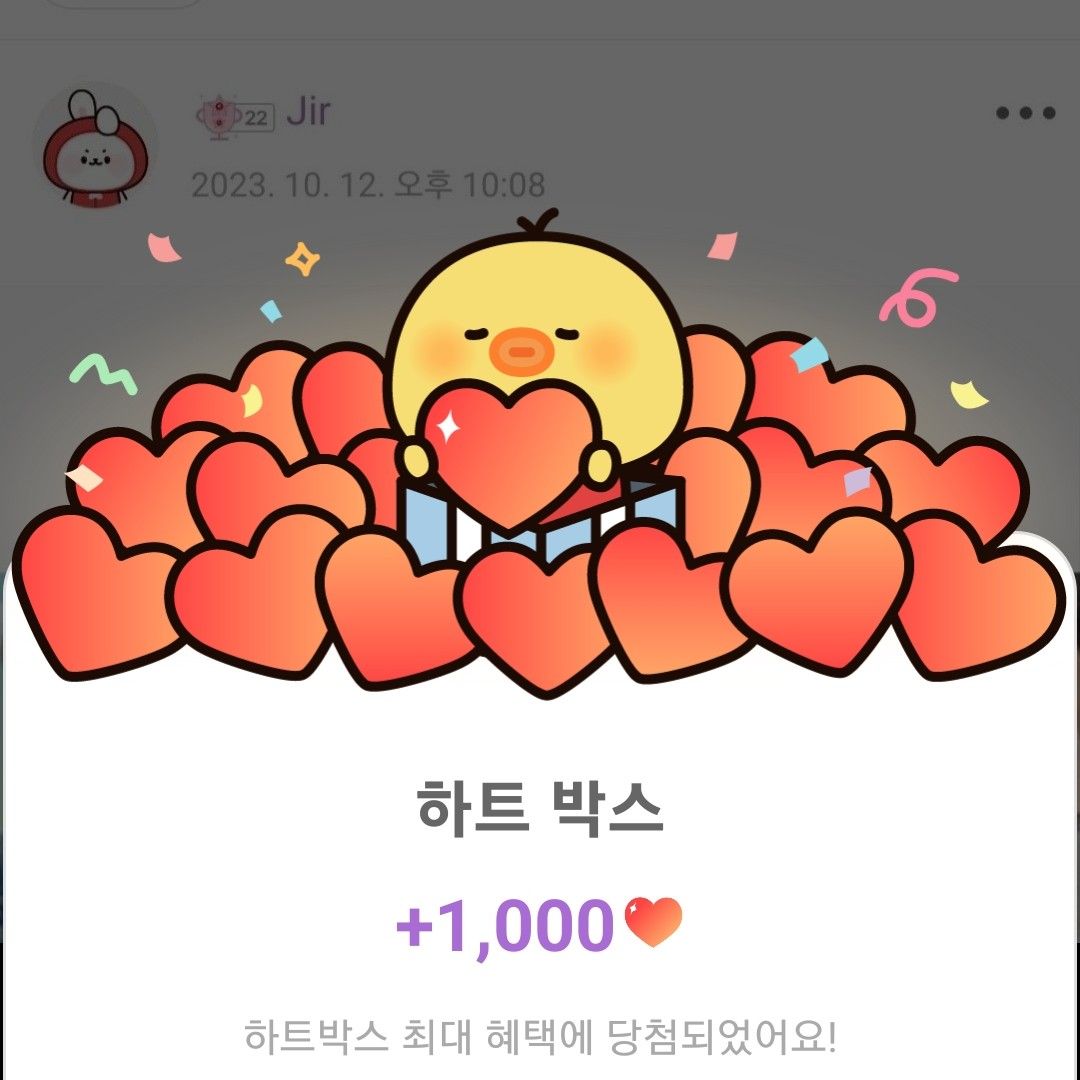The height and width of the screenshot is (1080, 1080).
Task: Open the overflow menu on Jir's post
Action: pyautogui.click(x=1025, y=113)
